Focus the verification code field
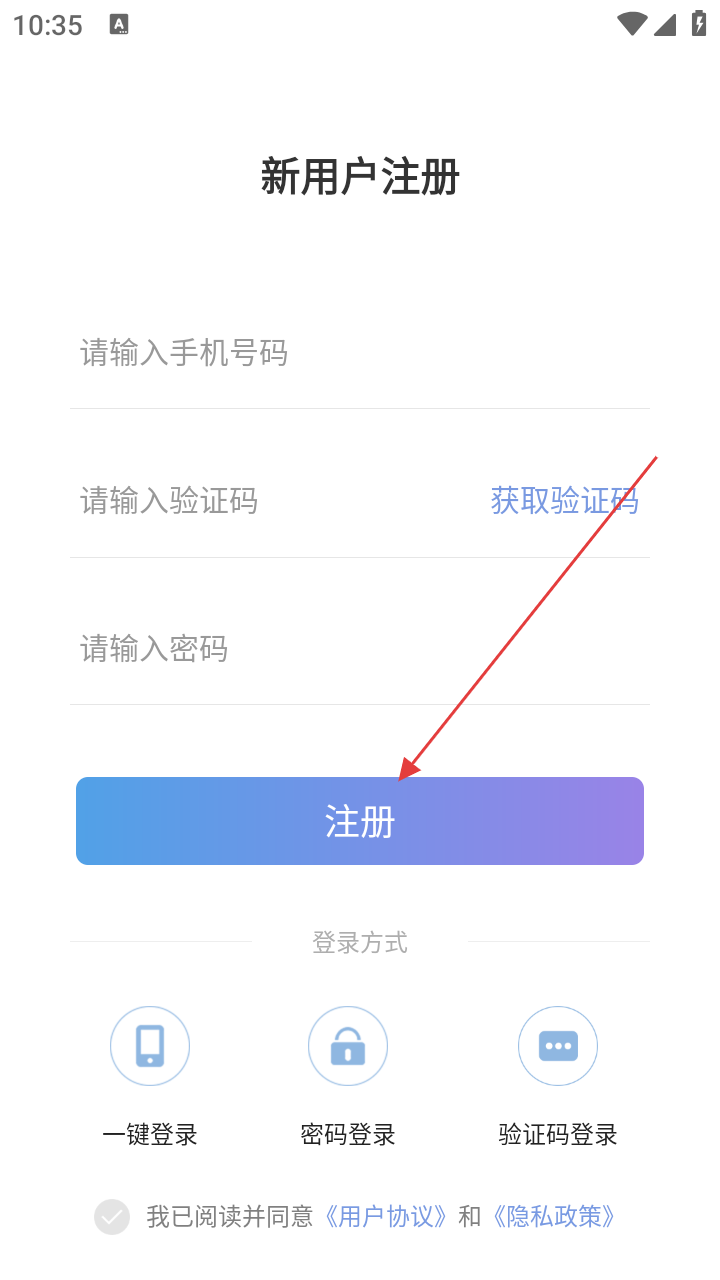This screenshot has height=1280, width=720. point(250,500)
